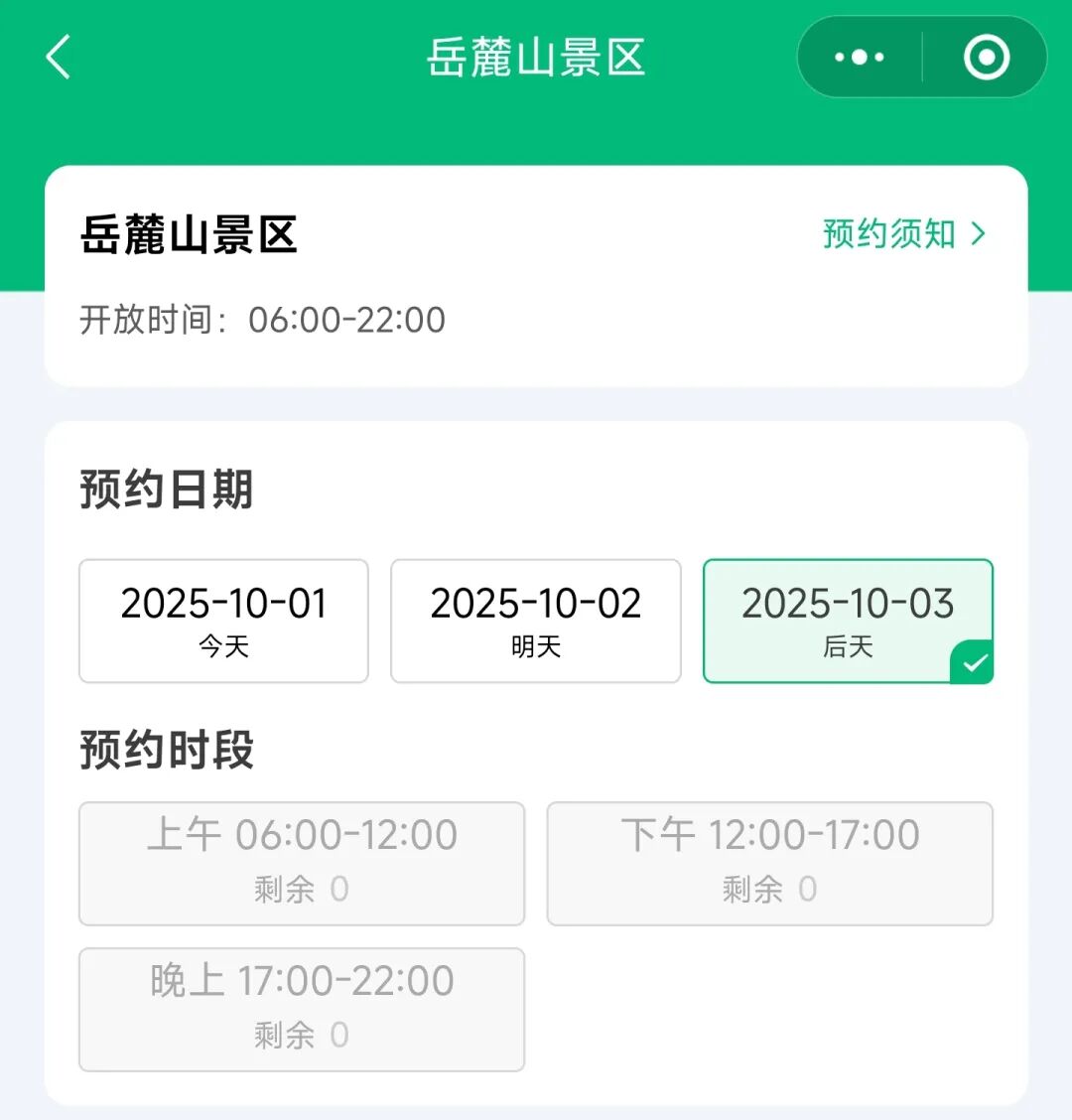
Task: Choose the 下午 12:00-17:00 time slot
Action: coord(769,863)
